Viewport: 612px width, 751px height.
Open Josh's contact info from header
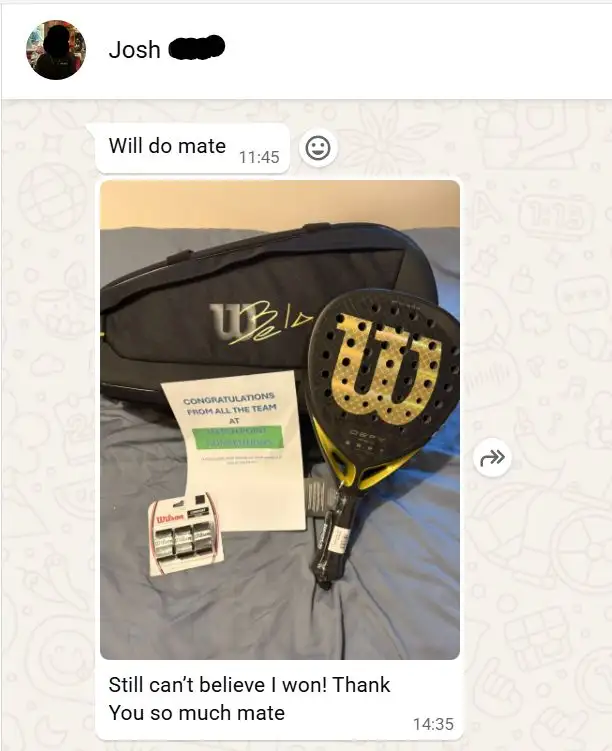135,50
